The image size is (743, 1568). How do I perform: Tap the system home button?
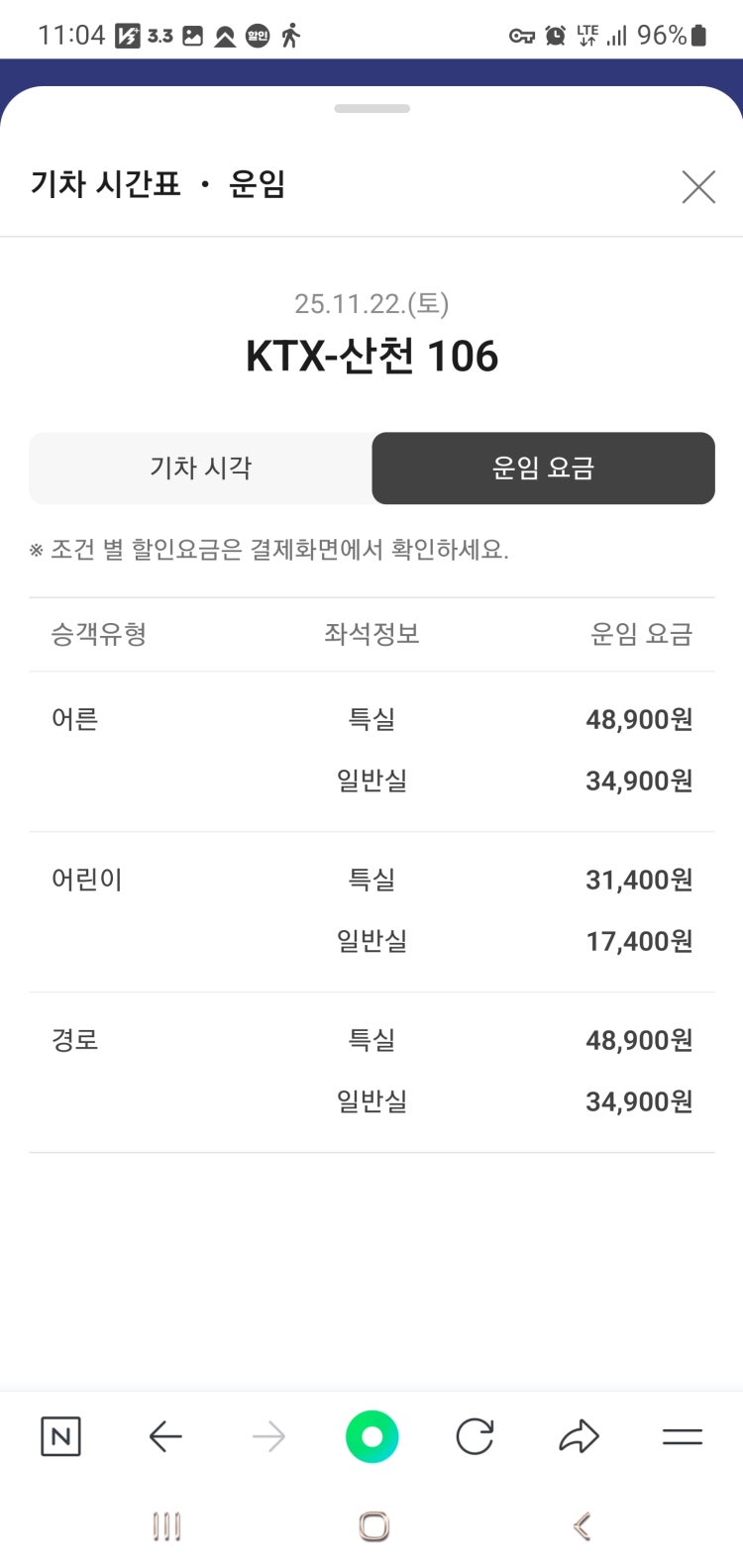click(x=373, y=1526)
